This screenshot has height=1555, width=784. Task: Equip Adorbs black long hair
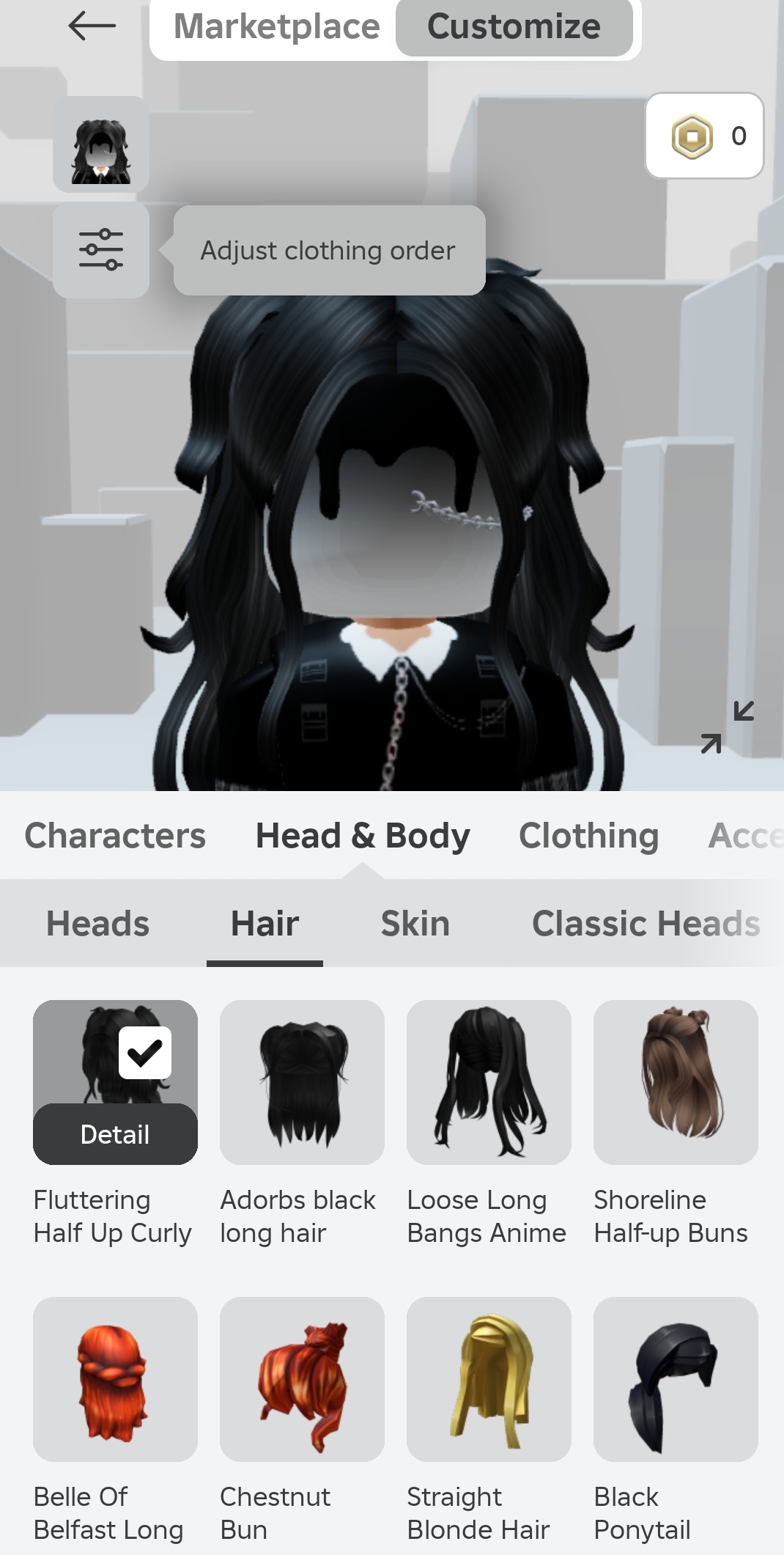coord(302,1082)
